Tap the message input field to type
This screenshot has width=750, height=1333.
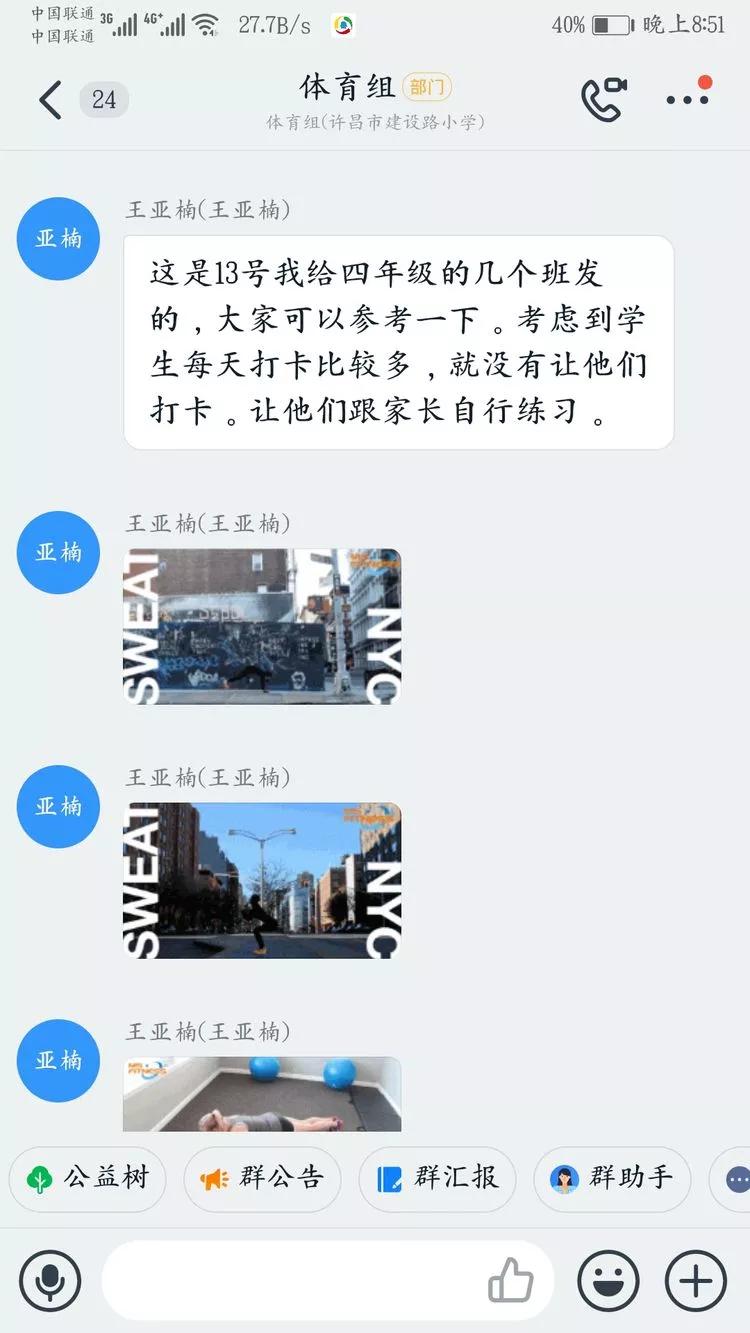(x=300, y=1280)
